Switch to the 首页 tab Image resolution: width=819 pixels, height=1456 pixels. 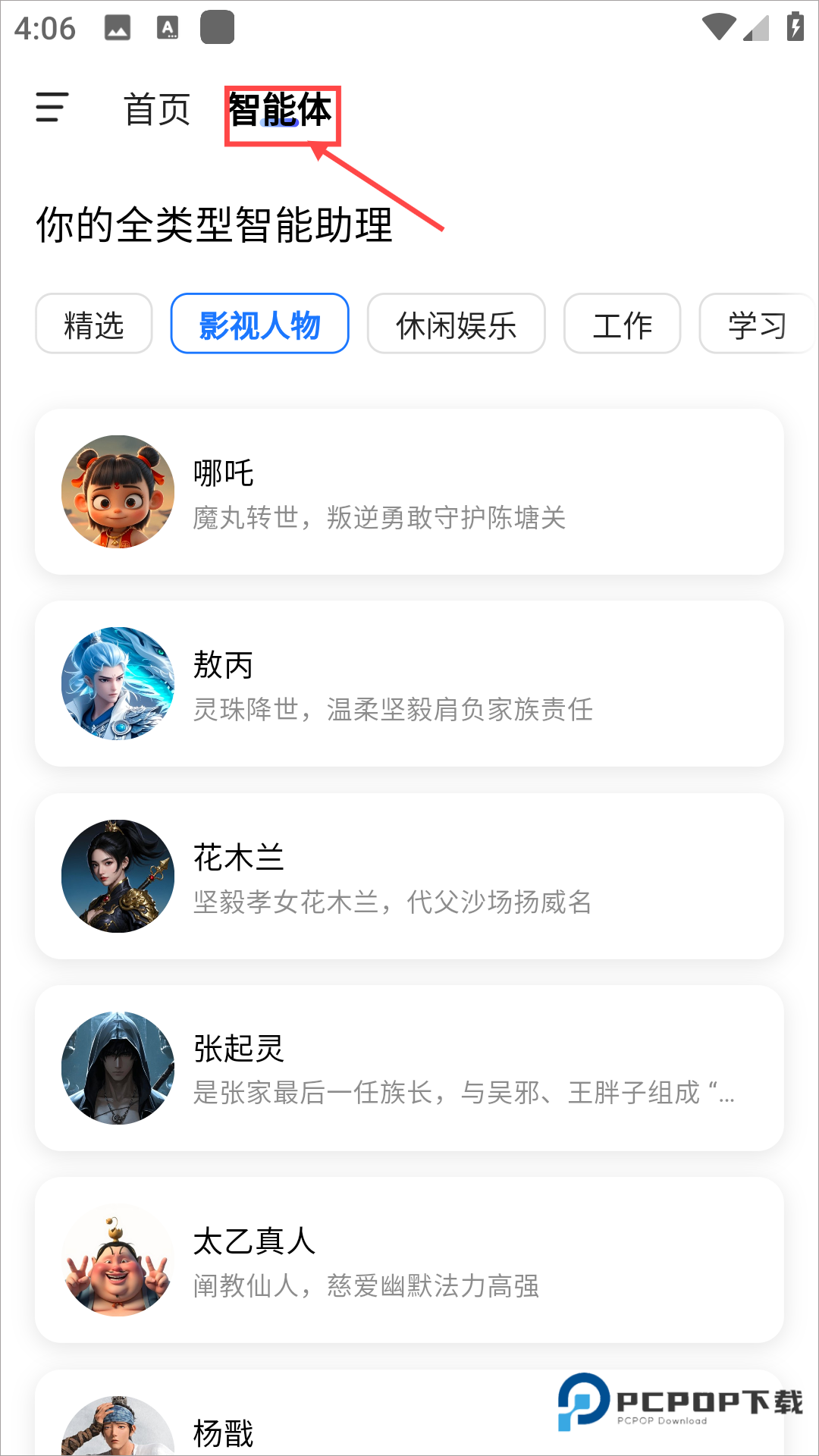157,110
